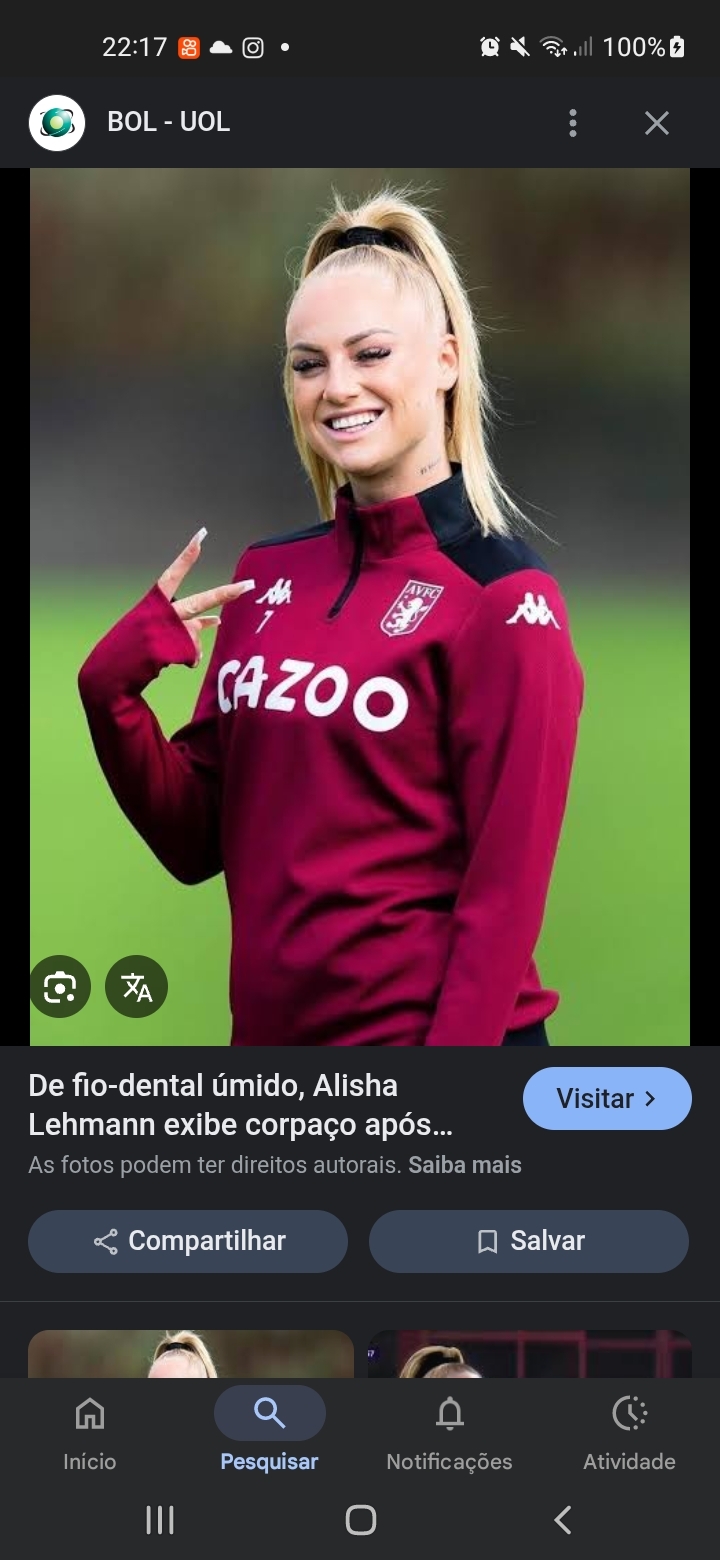This screenshot has height=1560, width=720.
Task: Search this image with Google Lens
Action: point(60,987)
